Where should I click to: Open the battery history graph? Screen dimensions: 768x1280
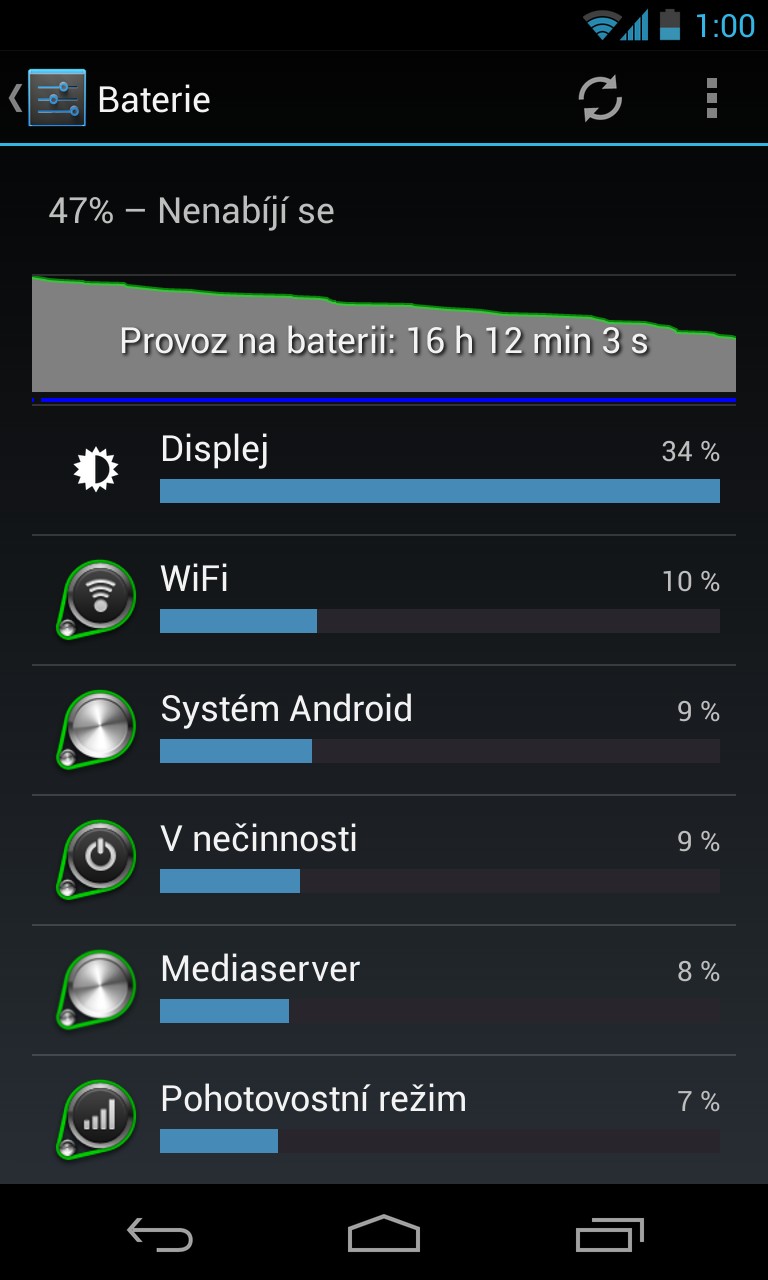384,339
